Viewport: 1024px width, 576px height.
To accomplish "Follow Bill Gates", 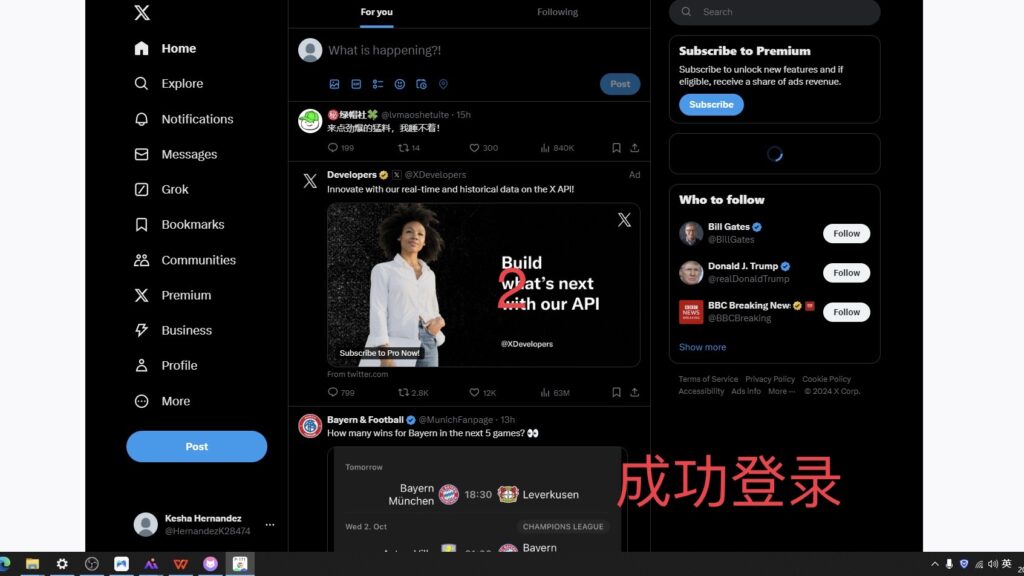I will click(x=846, y=233).
